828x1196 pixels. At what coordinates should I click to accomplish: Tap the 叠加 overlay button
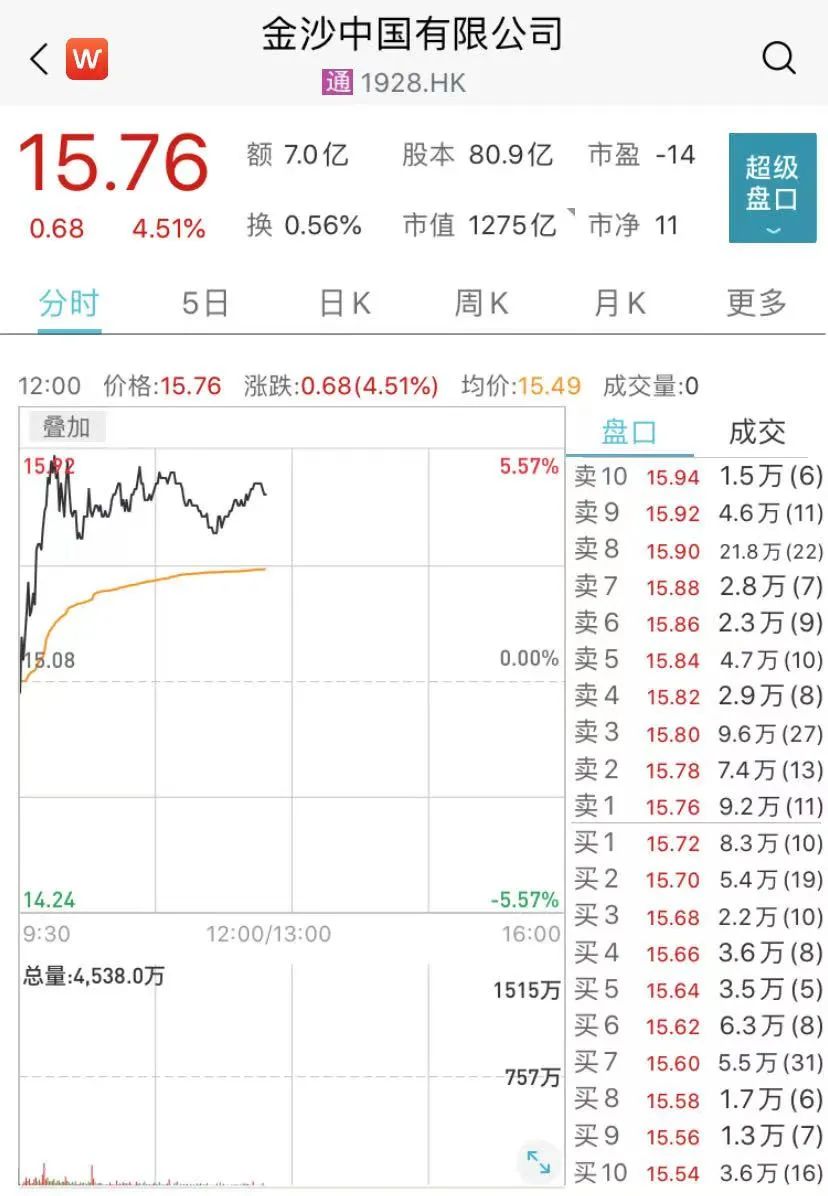[66, 428]
